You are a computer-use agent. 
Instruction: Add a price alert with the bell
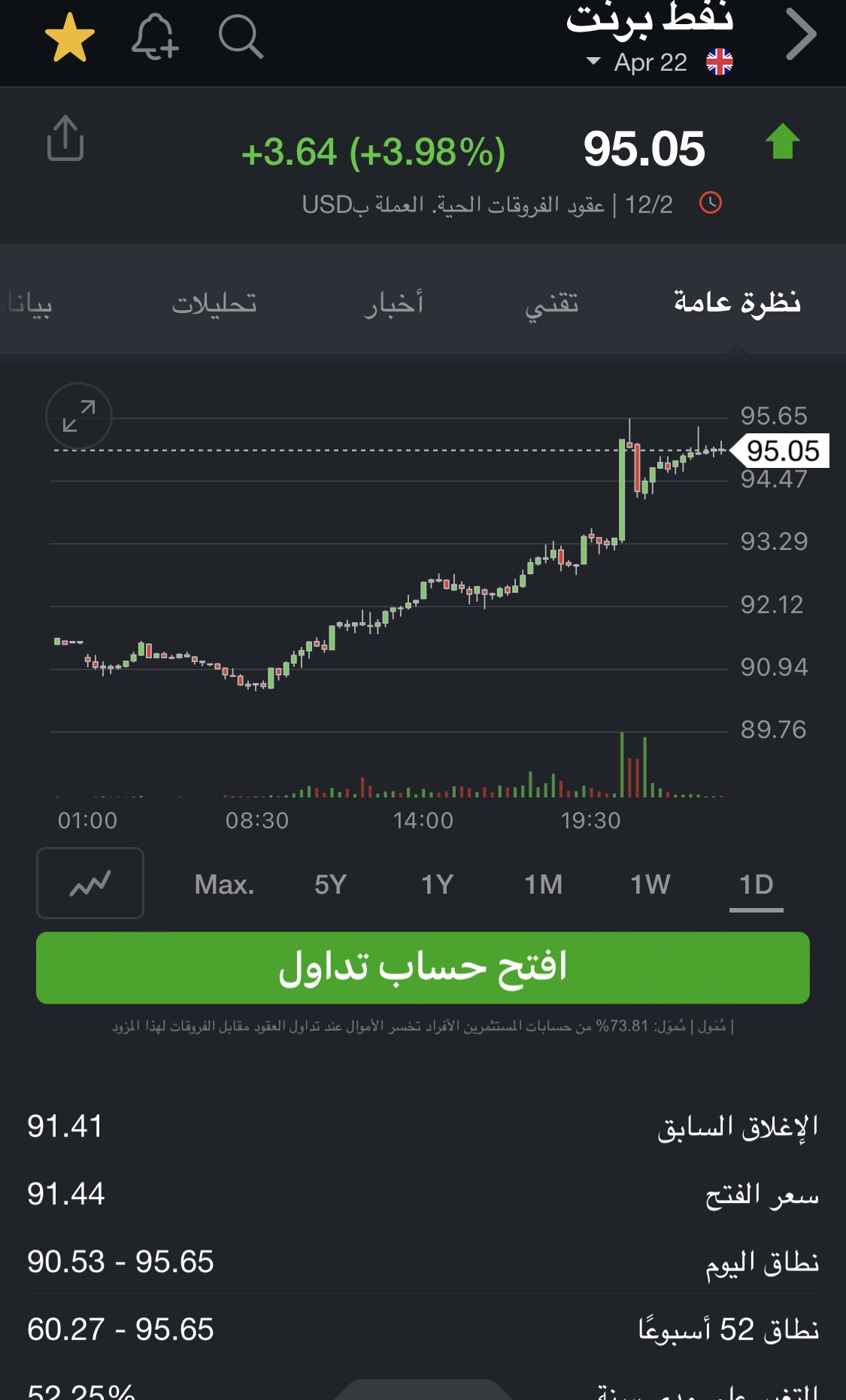154,37
